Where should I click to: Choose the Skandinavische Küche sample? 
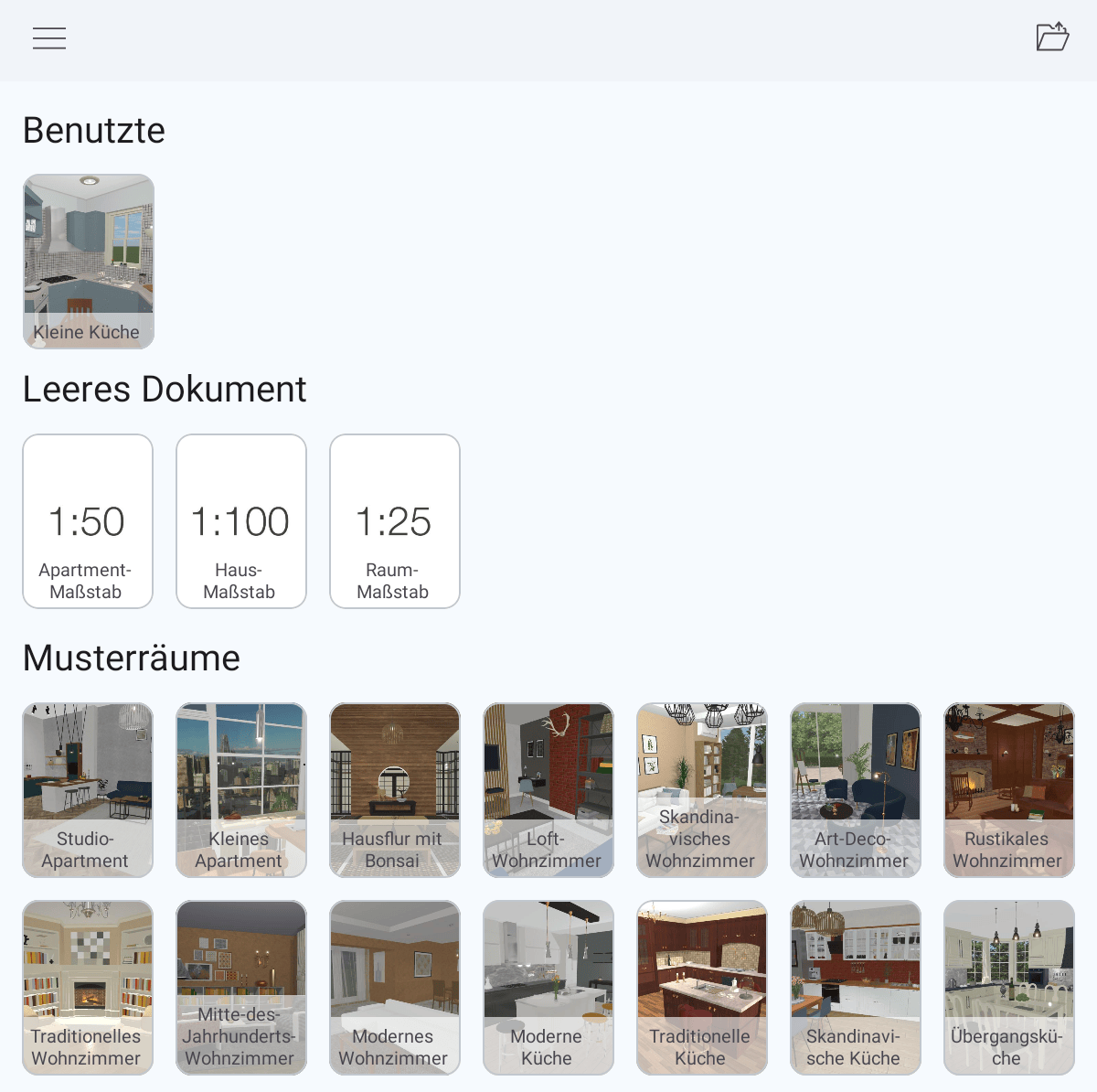(856, 988)
